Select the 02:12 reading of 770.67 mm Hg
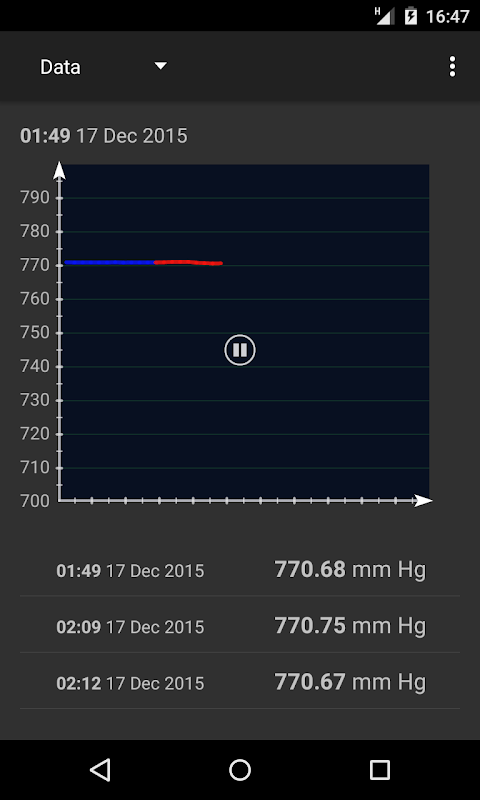 (x=240, y=682)
